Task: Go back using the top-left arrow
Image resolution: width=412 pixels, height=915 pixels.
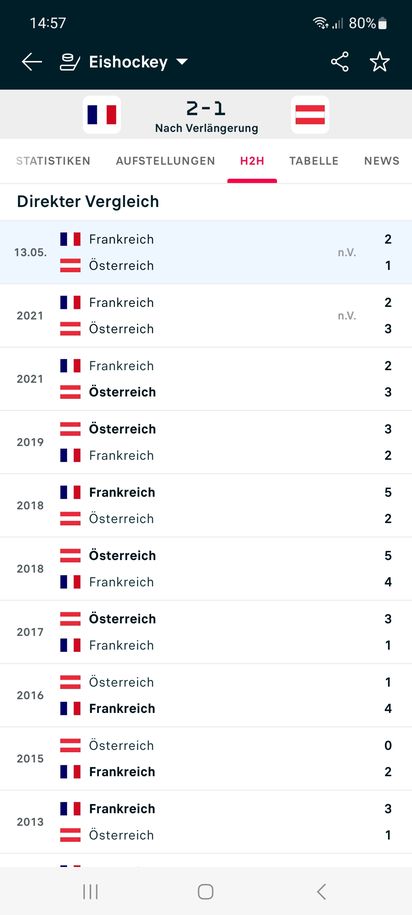Action: (32, 62)
